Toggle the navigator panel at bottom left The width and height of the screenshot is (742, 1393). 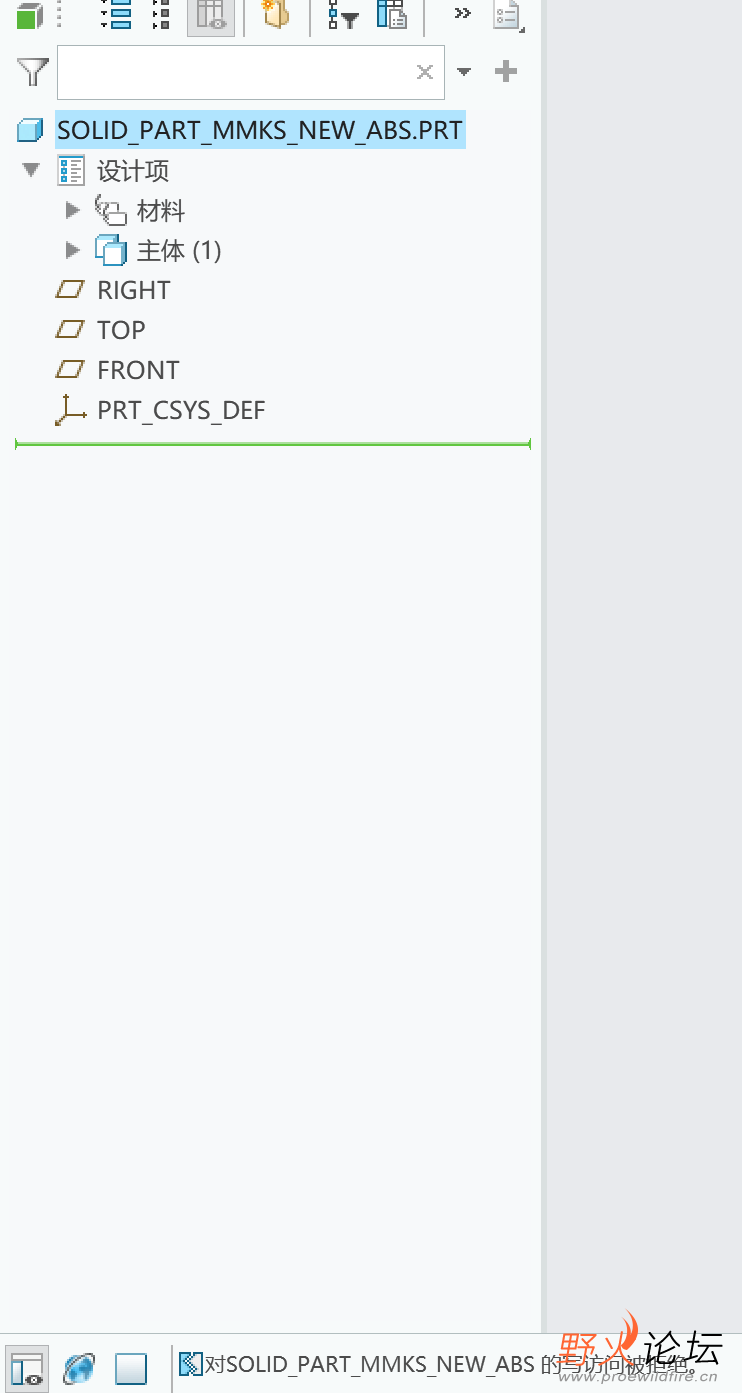[27, 1368]
